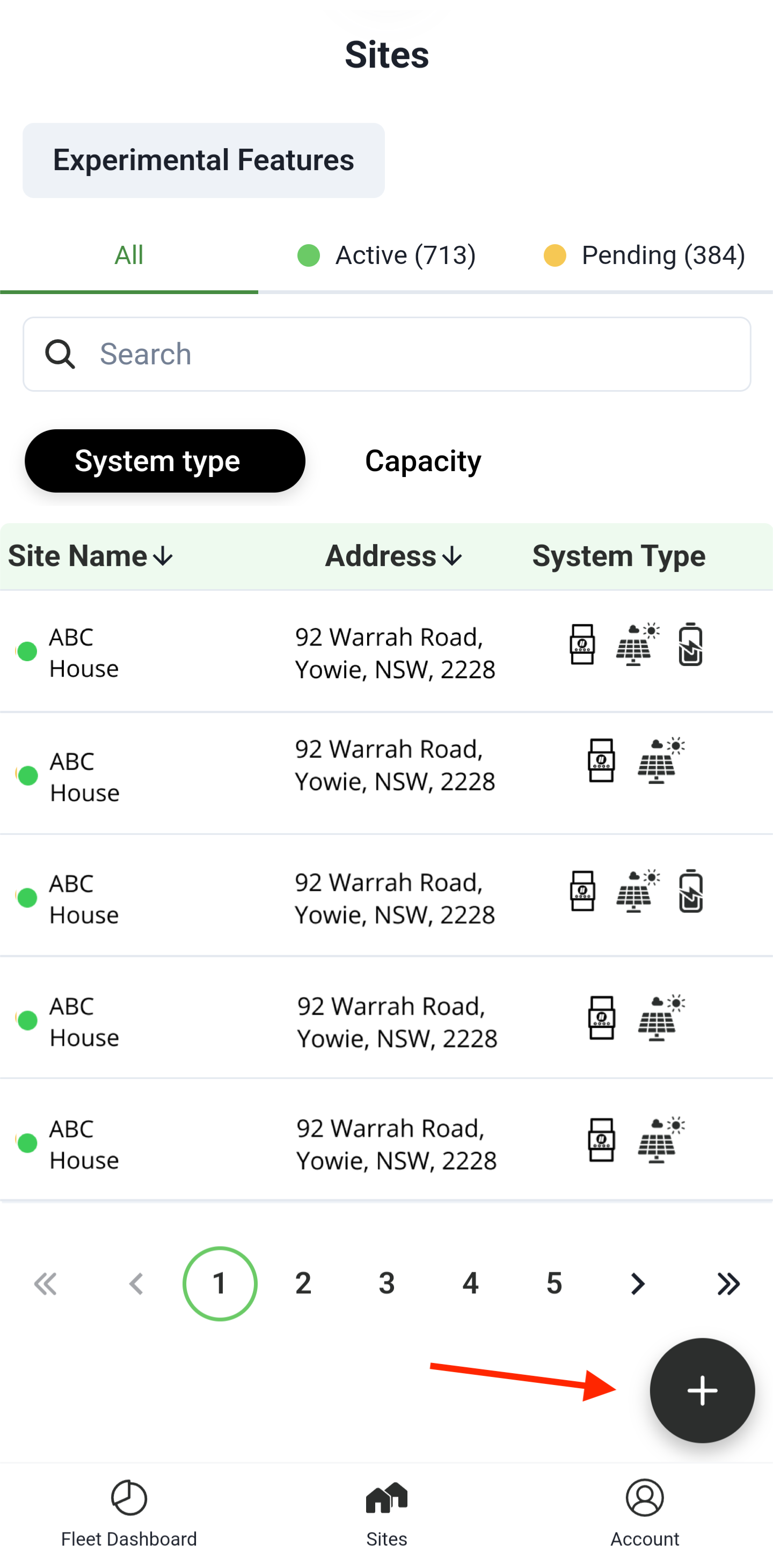Select the All tab
Viewport: 773px width, 1568px height.
[x=128, y=255]
